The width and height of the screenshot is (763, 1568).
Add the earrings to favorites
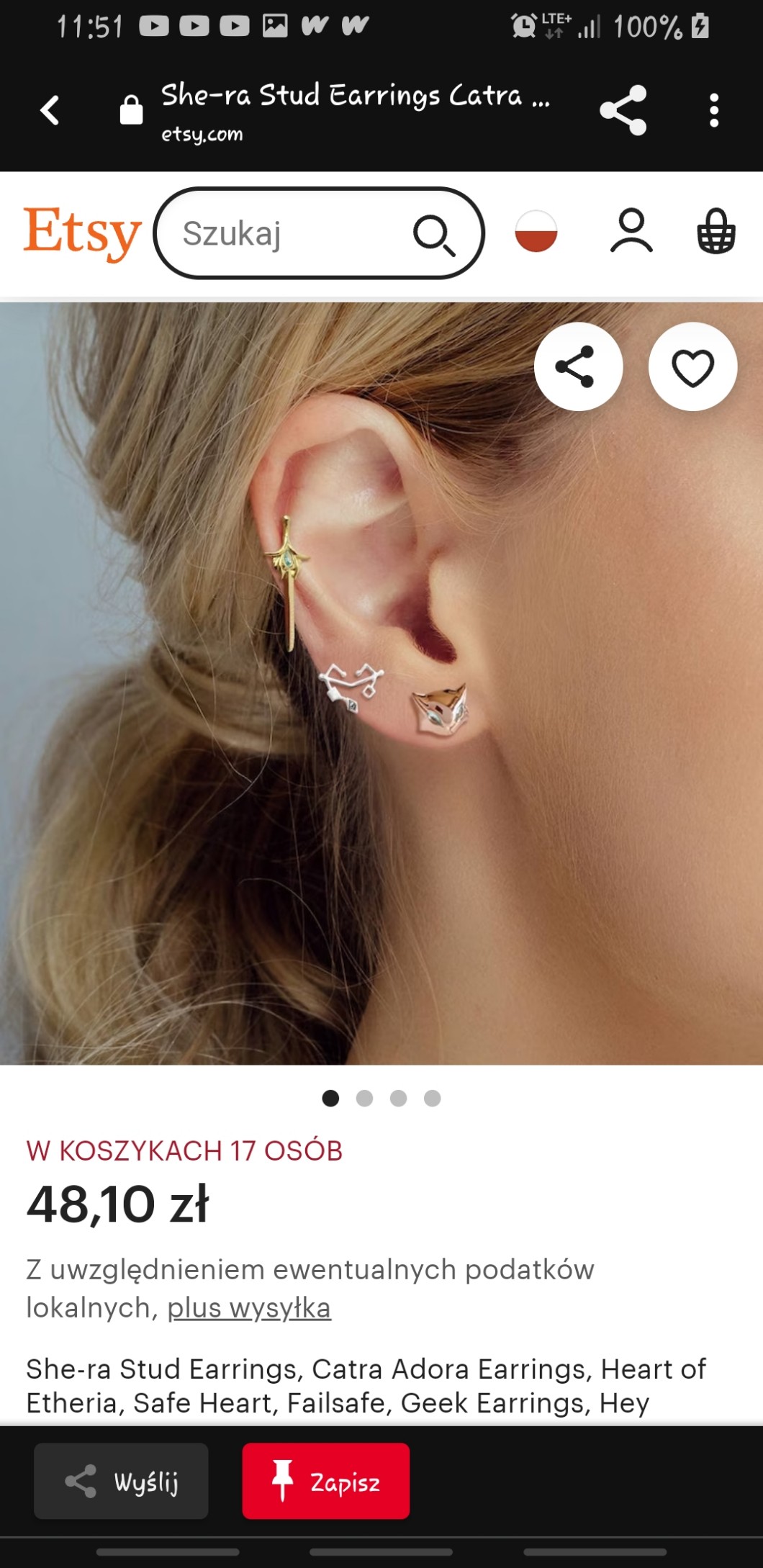pos(692,366)
